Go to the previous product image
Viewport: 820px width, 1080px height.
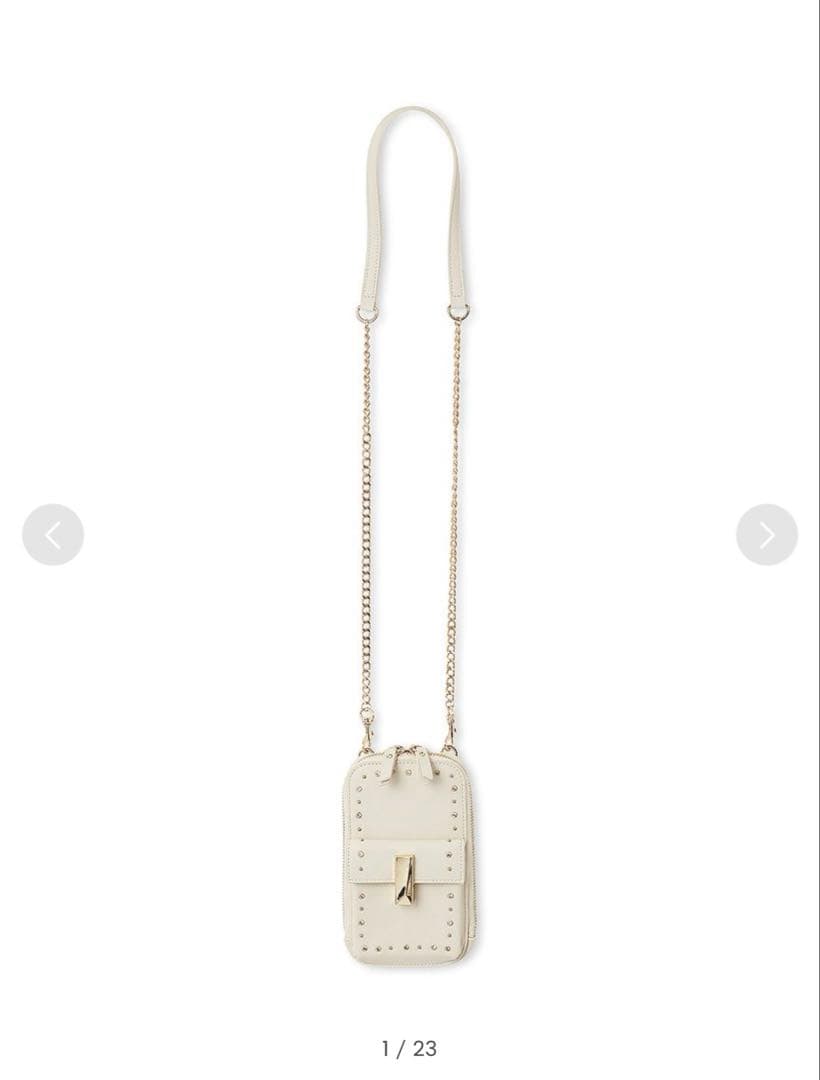click(x=53, y=535)
